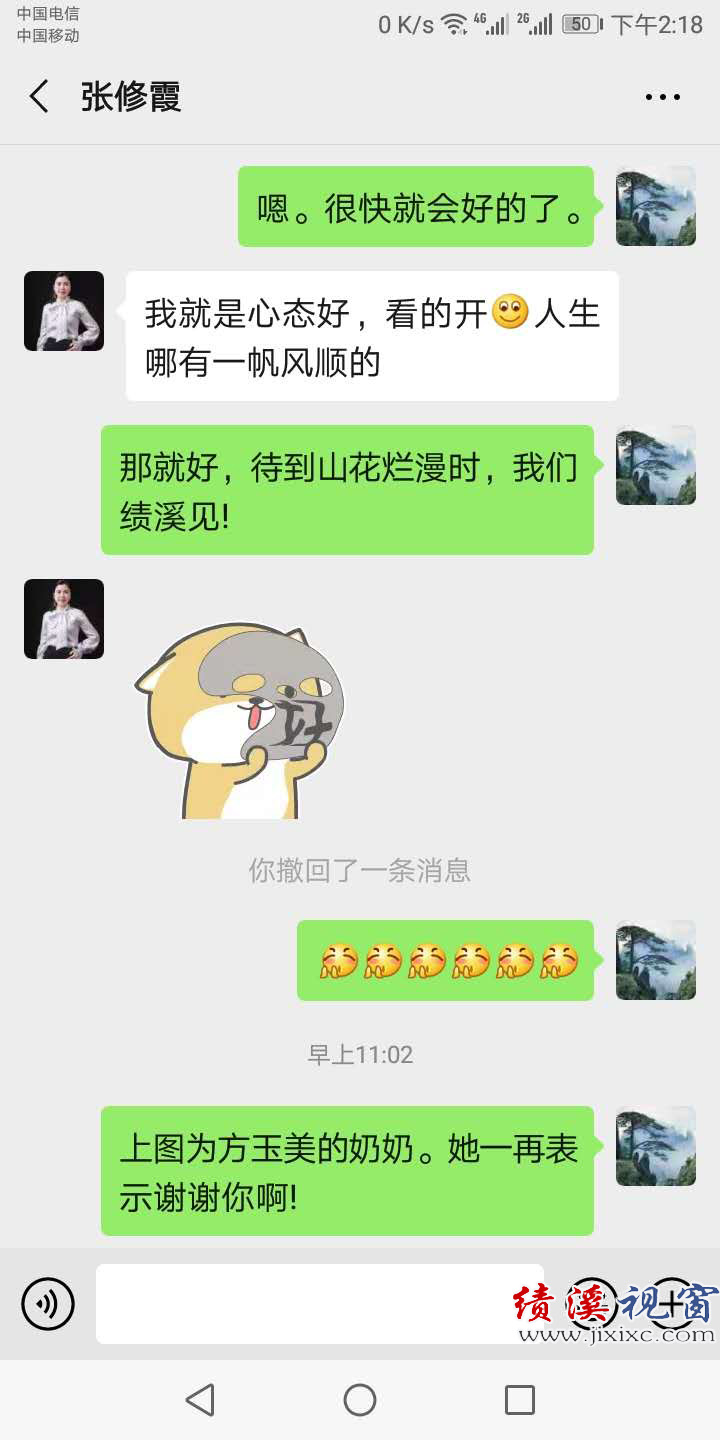Switch to voice message input
This screenshot has width=720, height=1440.
click(48, 1303)
